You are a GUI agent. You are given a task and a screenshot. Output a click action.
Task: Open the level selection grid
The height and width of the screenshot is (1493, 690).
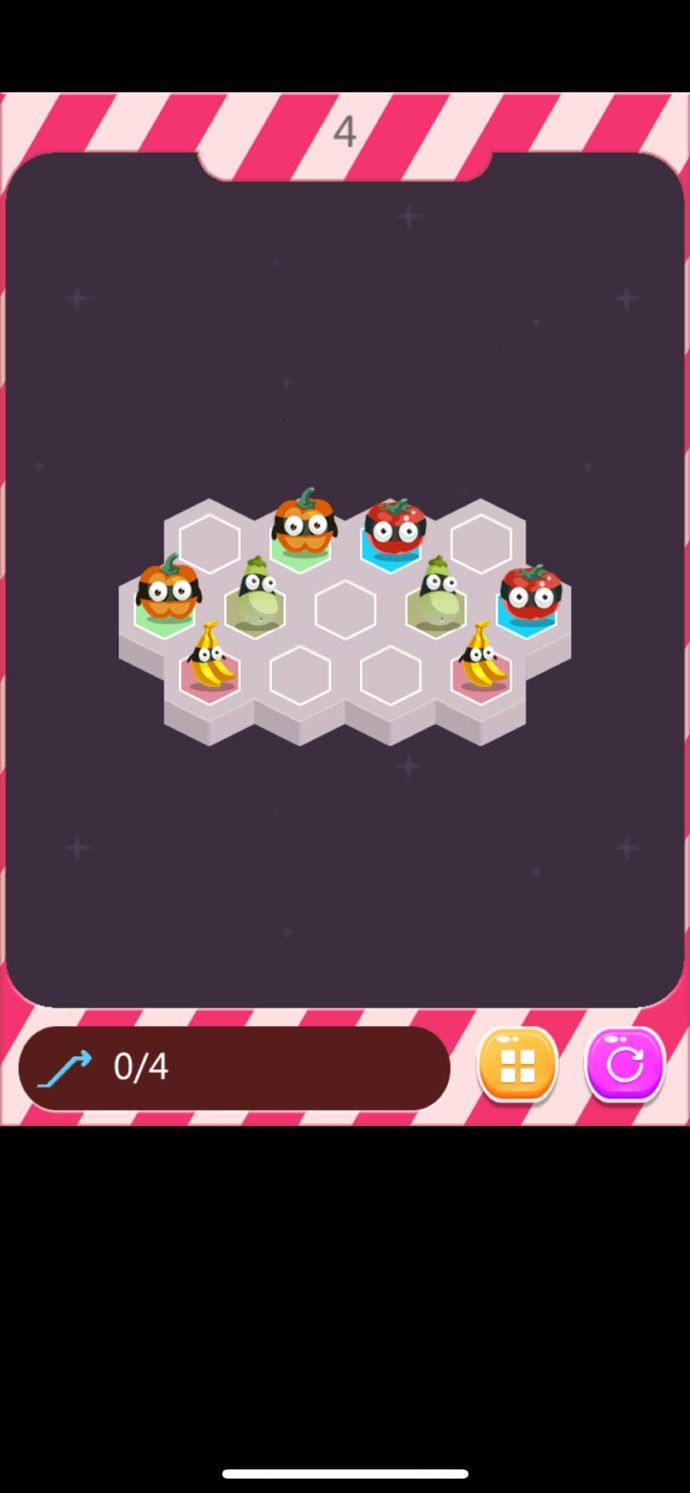(x=517, y=1065)
